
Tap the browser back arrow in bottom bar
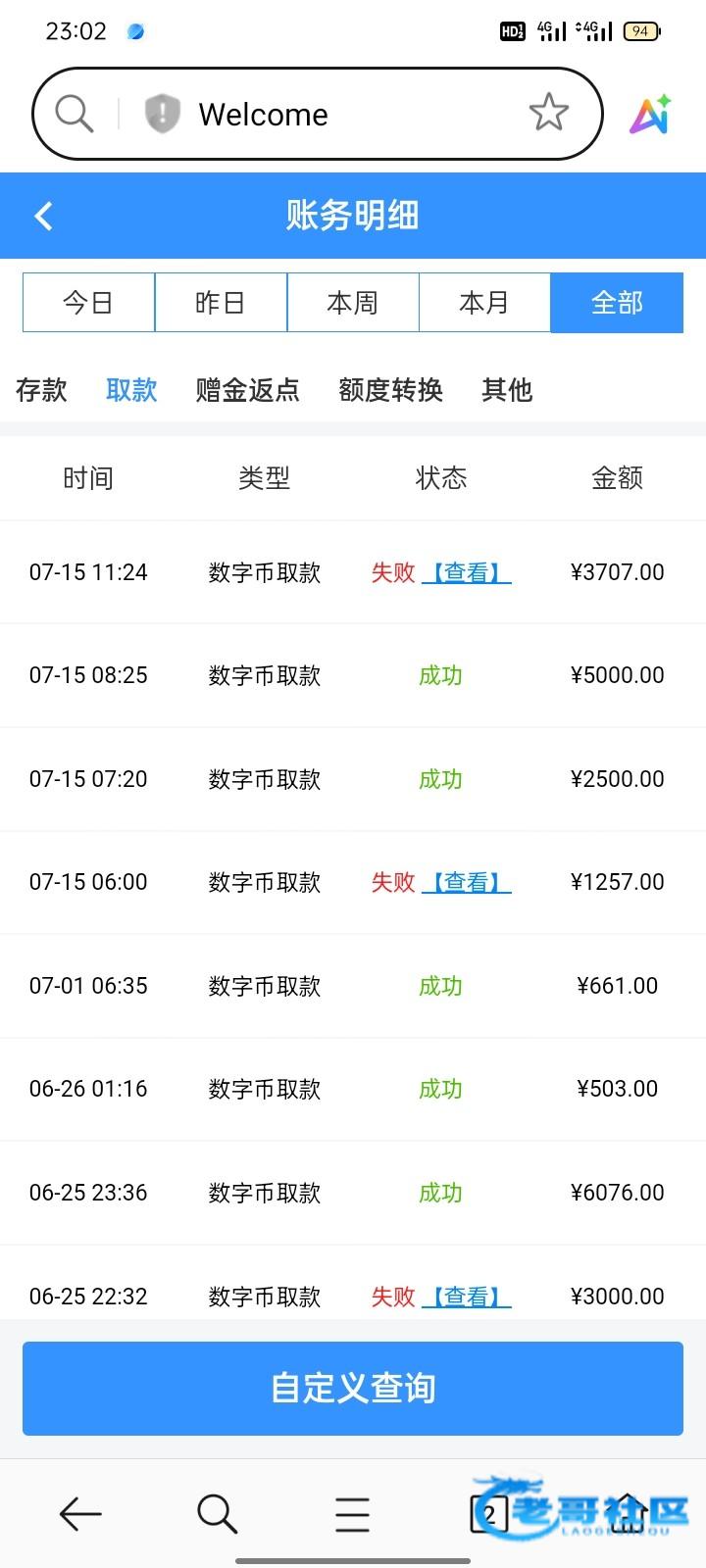[x=80, y=1514]
